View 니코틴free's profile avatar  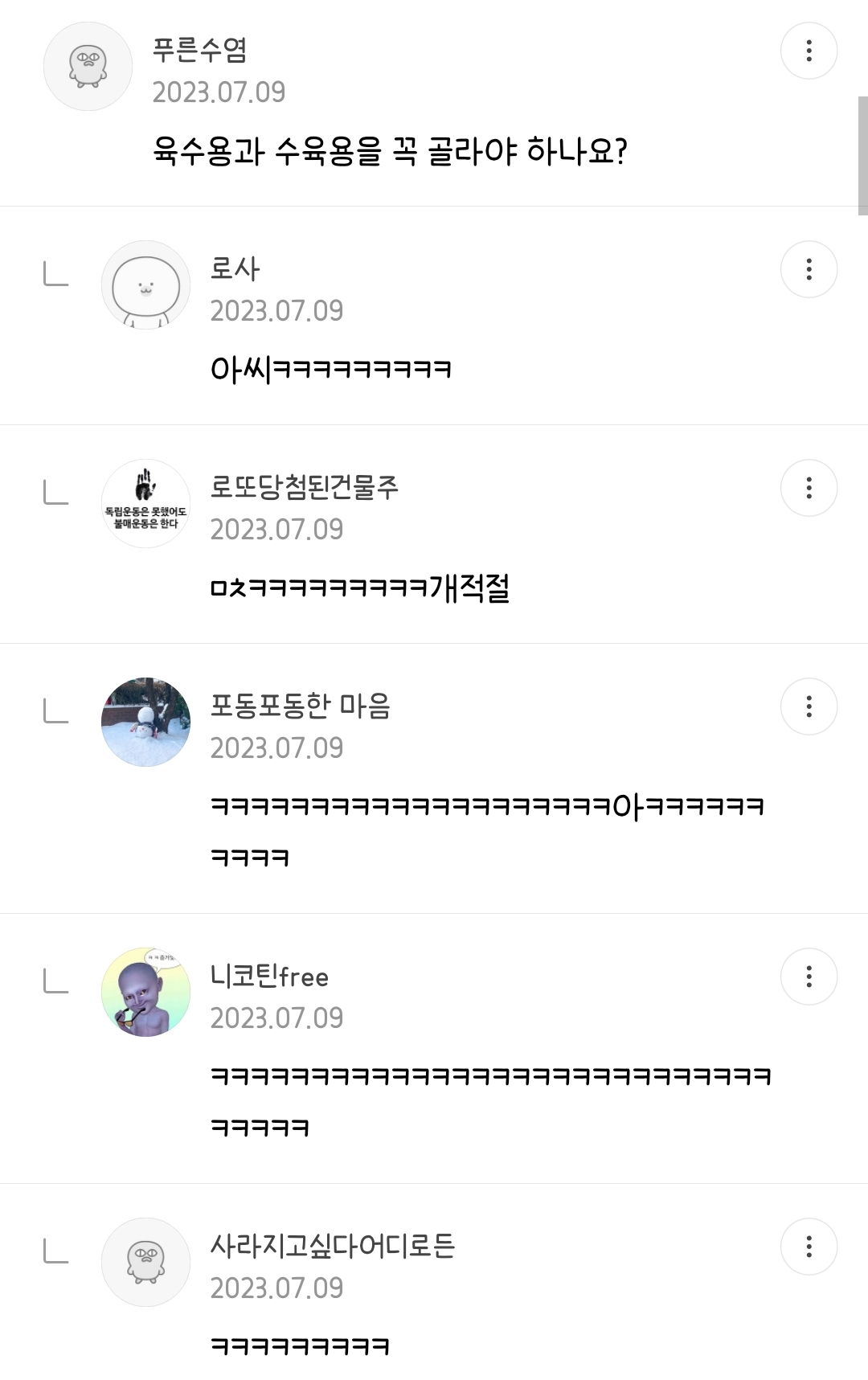click(145, 992)
